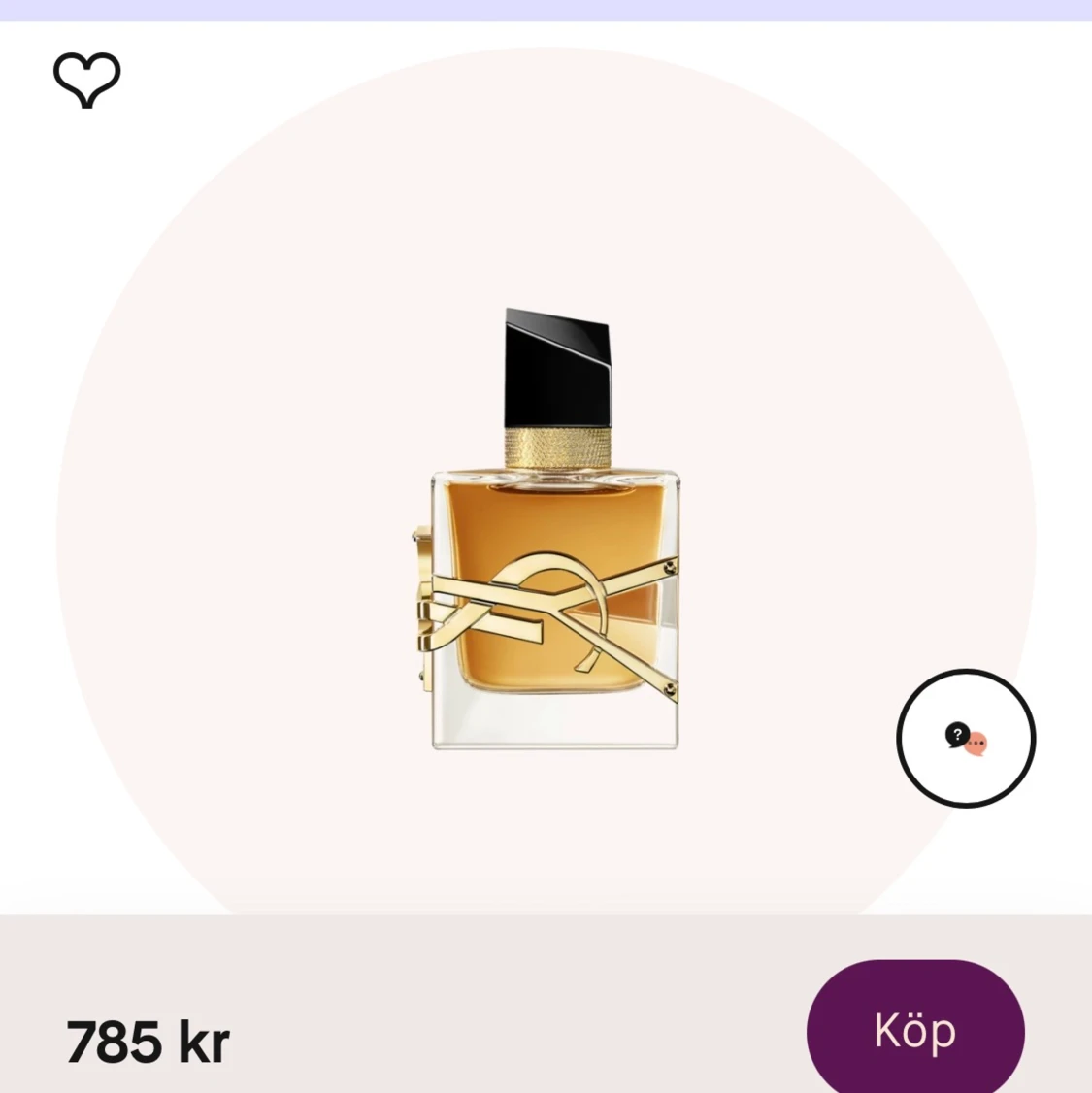Click the pink speech bubble icon
The image size is (1092, 1093).
coord(978,743)
